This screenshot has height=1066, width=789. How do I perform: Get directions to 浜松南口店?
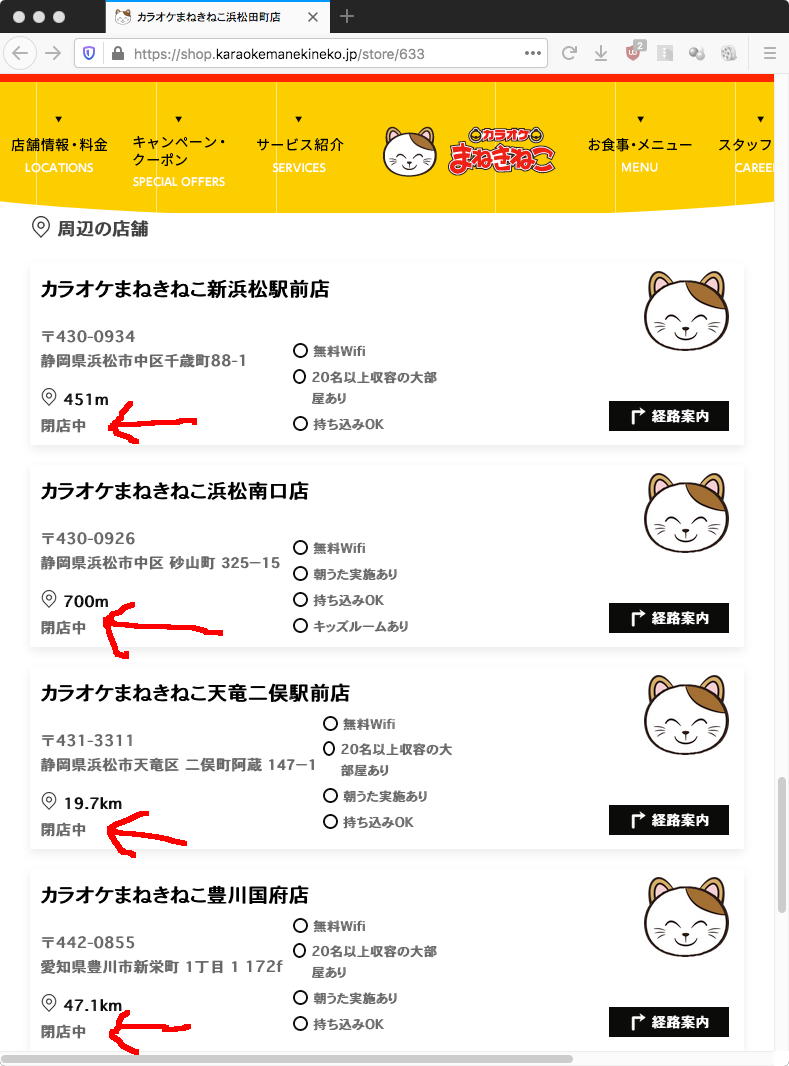coord(668,618)
